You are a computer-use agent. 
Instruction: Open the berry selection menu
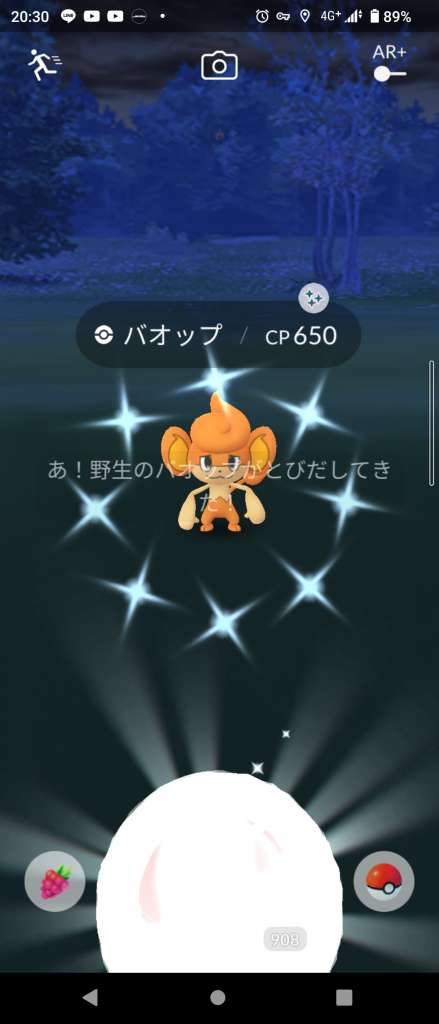[55, 881]
